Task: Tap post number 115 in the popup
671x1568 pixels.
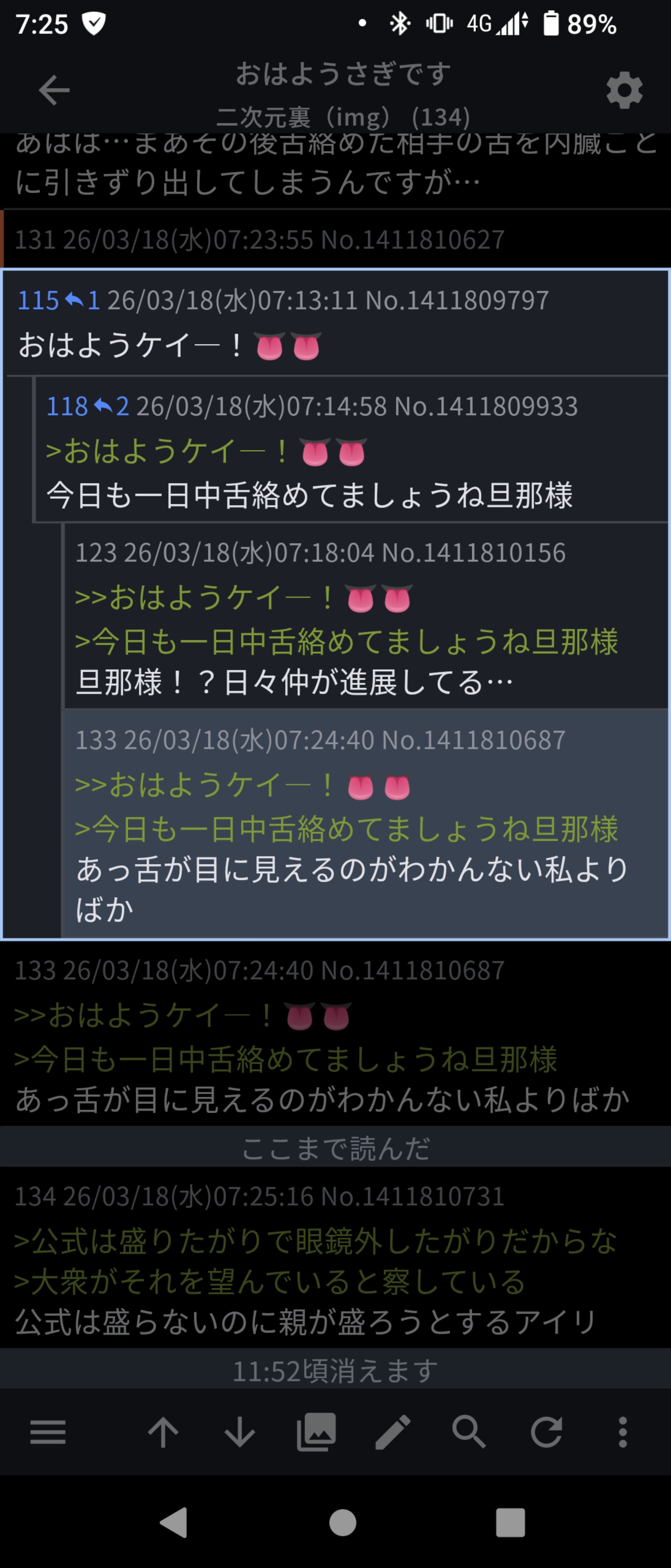Action: pyautogui.click(x=38, y=300)
